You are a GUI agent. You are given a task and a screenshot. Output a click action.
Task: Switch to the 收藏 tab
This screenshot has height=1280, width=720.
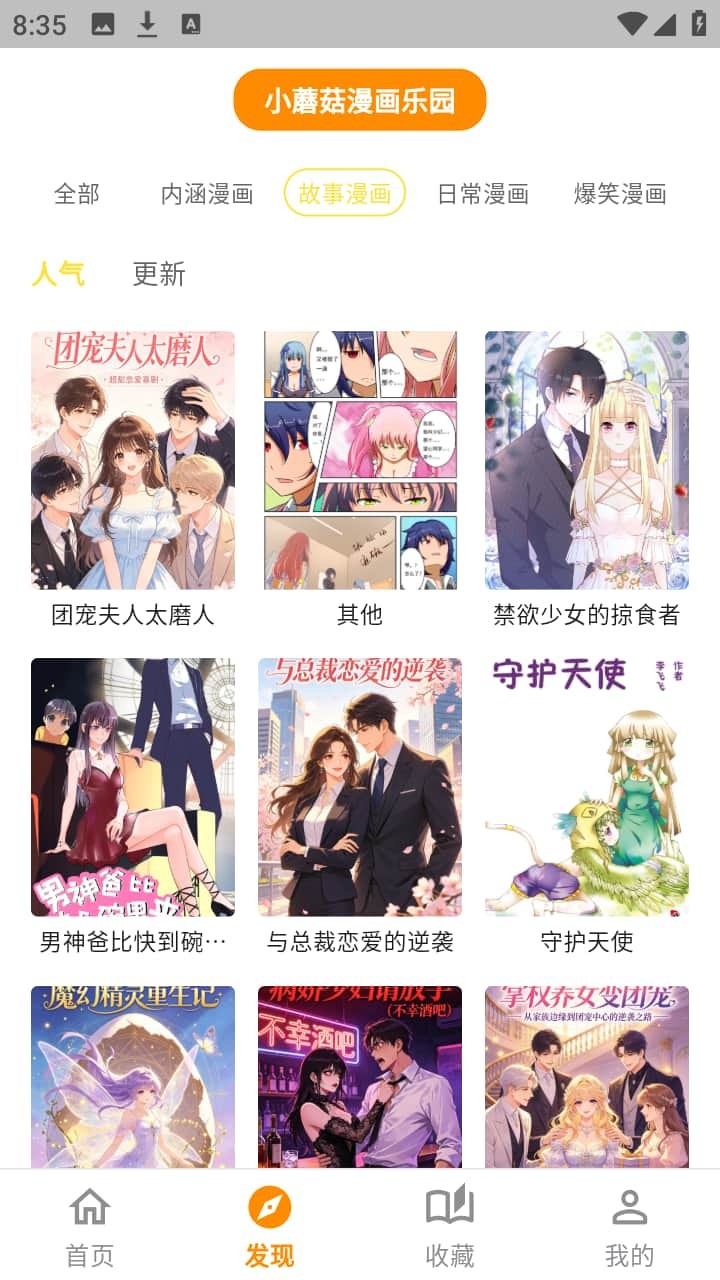tap(450, 1226)
